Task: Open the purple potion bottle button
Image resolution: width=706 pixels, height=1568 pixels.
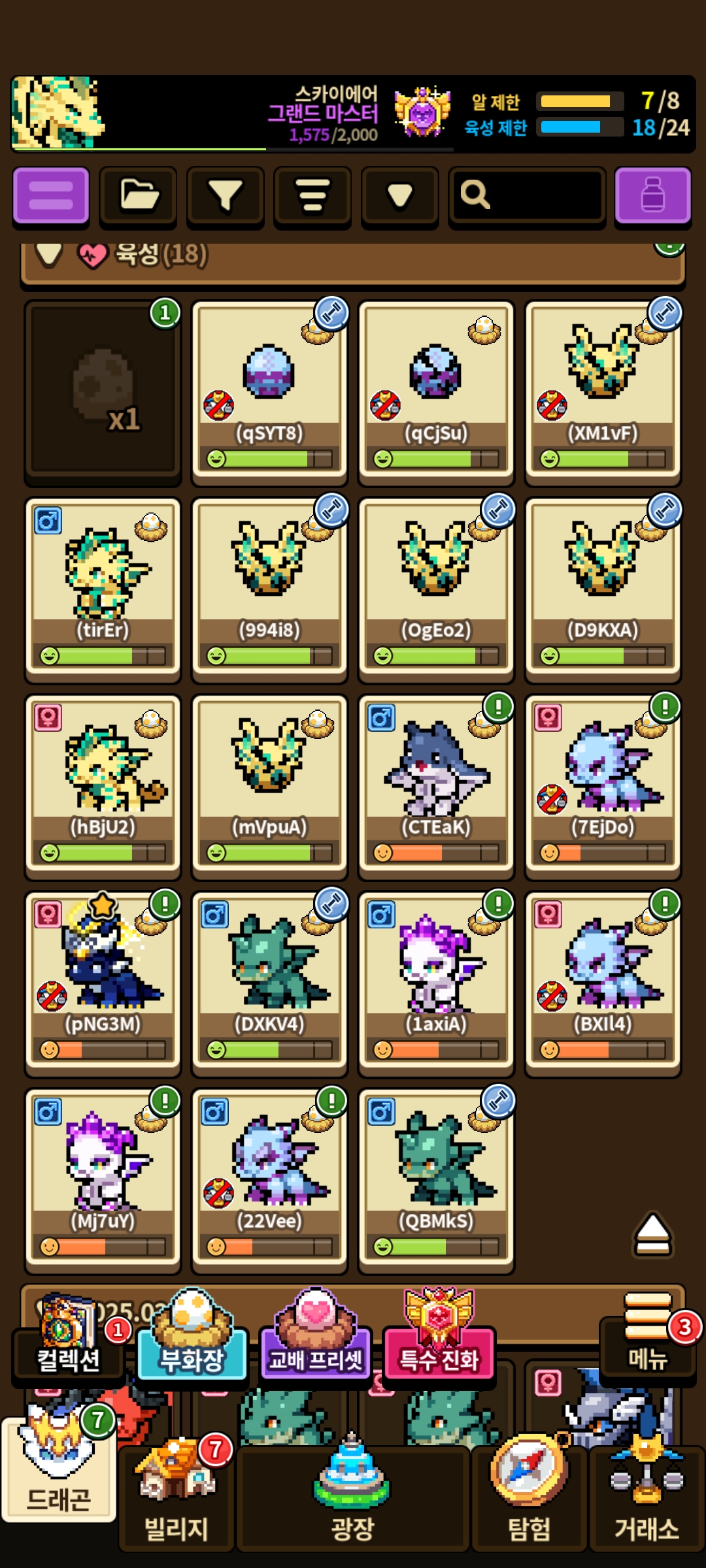Action: 652,195
